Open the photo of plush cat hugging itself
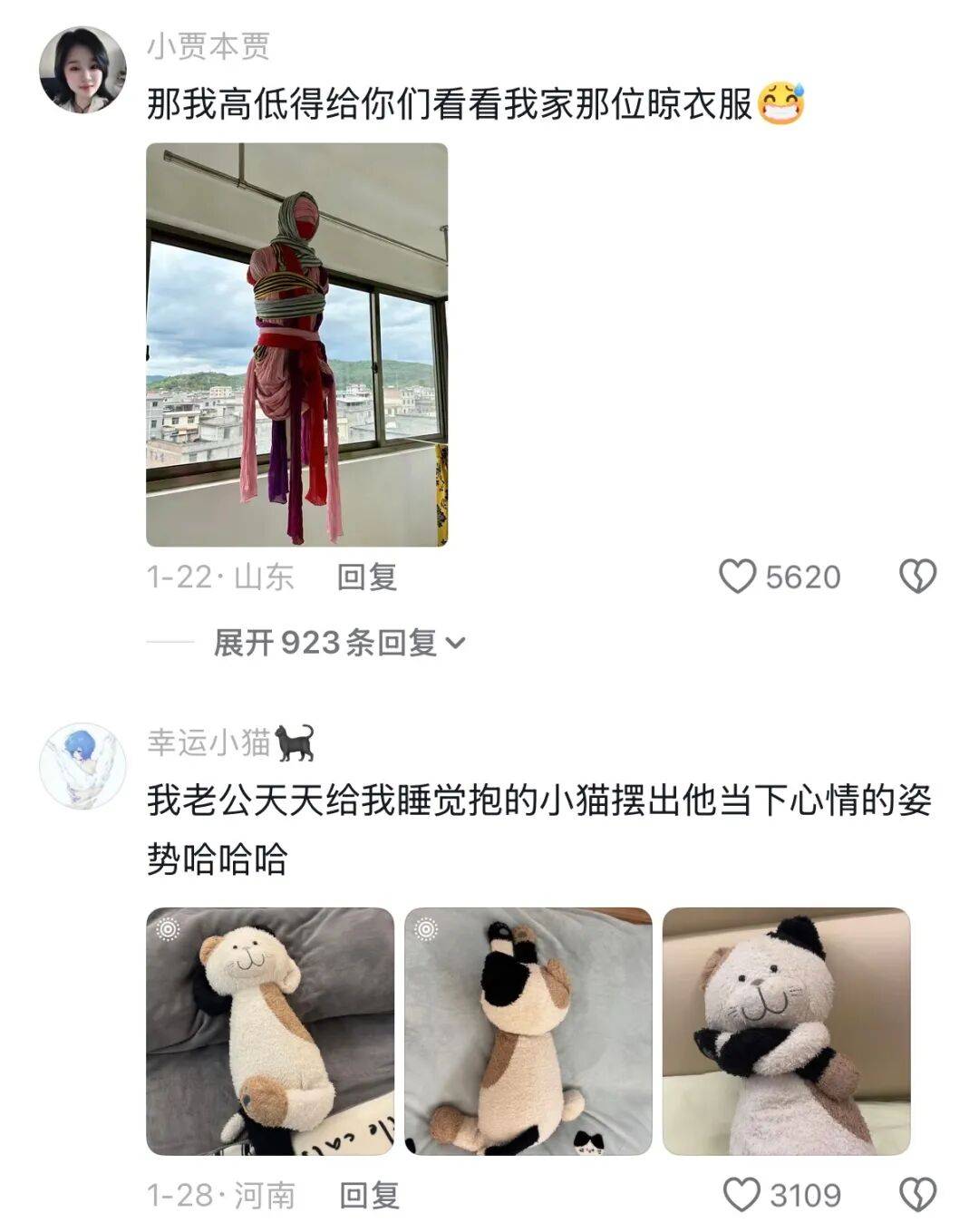 pyautogui.click(x=786, y=1032)
